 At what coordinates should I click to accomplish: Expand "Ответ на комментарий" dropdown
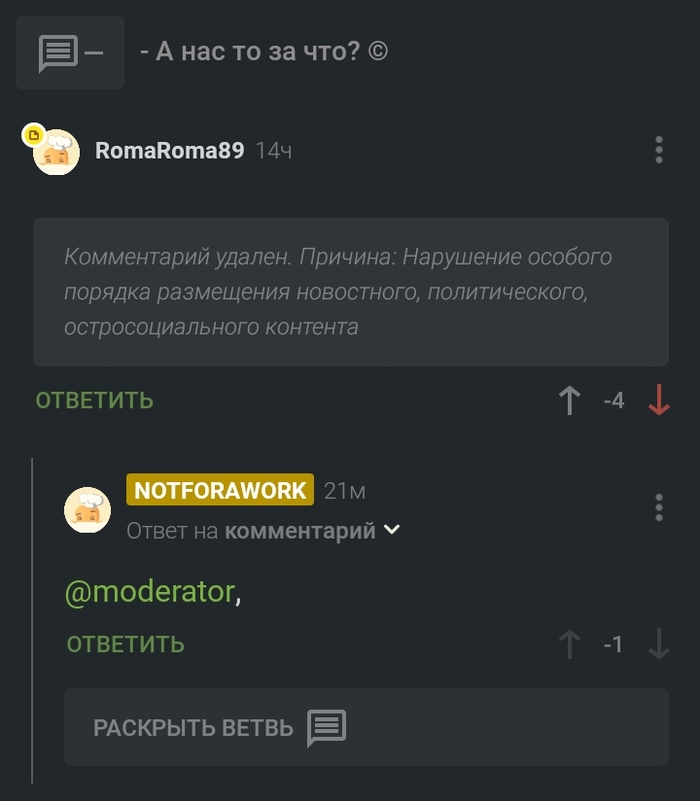click(x=392, y=530)
